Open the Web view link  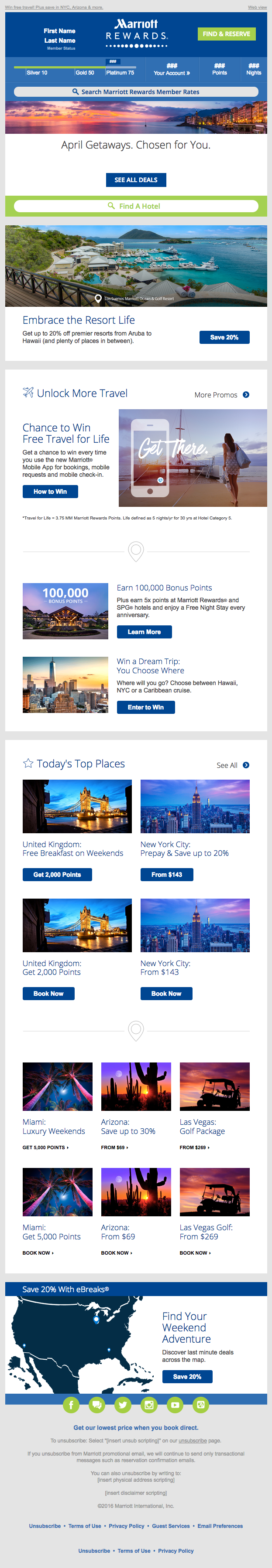coord(257,7)
